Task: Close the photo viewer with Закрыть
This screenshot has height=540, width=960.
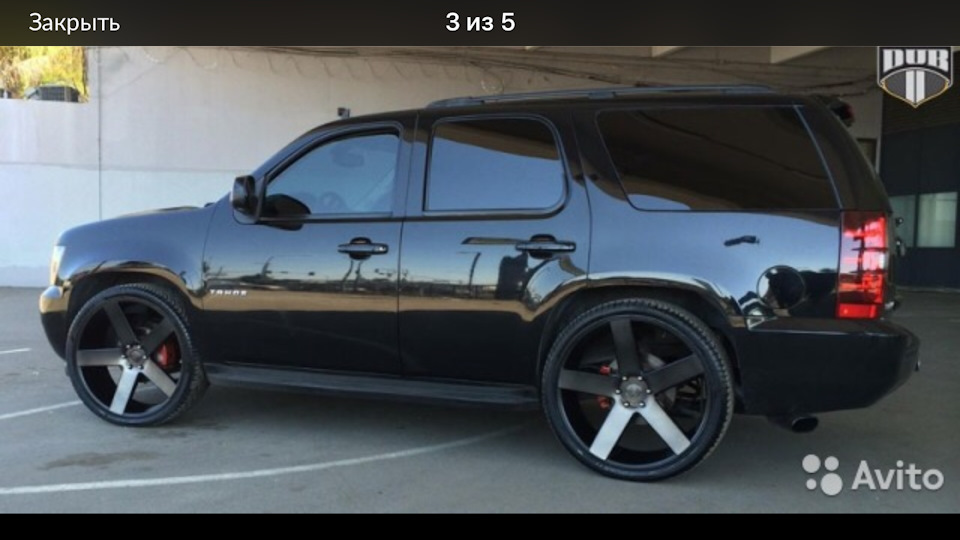Action: tap(73, 23)
